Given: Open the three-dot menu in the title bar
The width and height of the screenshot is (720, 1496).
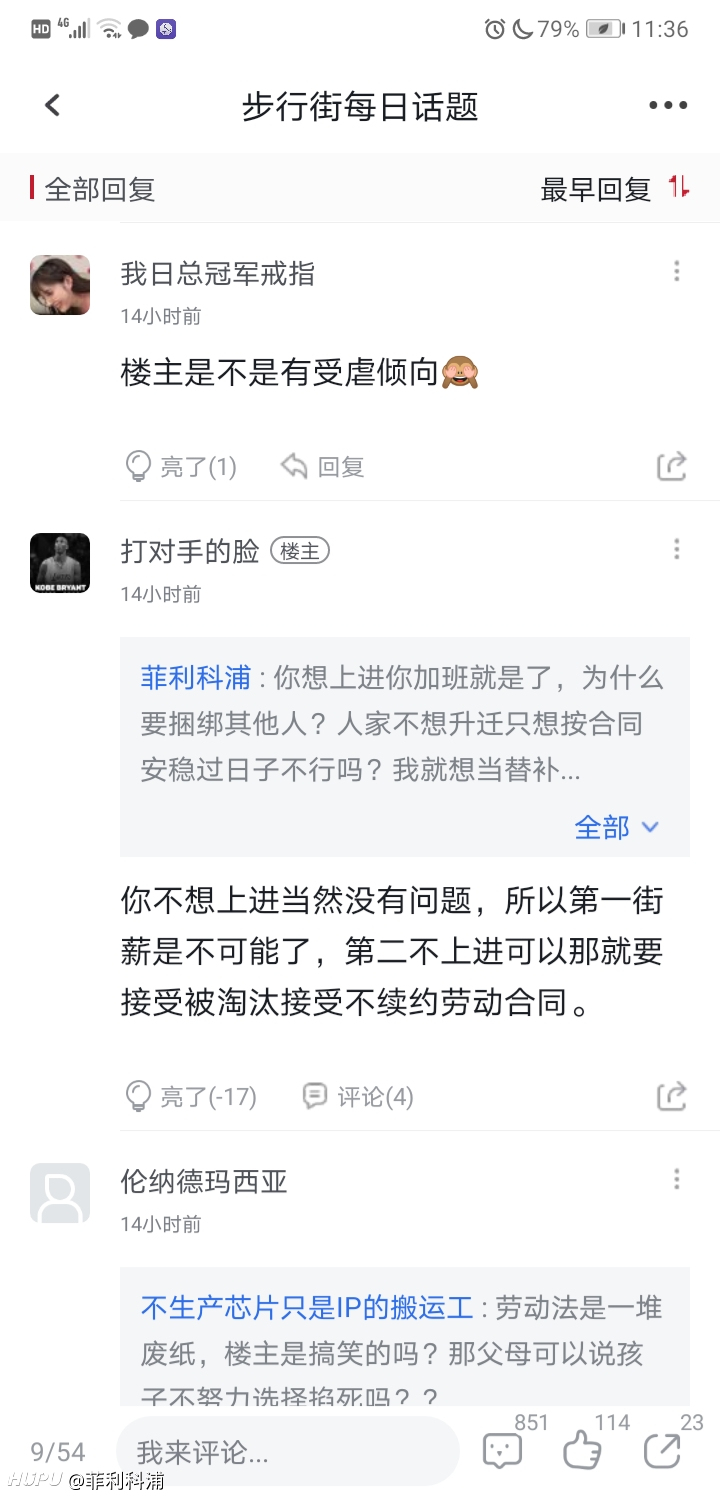Looking at the screenshot, I should point(668,105).
